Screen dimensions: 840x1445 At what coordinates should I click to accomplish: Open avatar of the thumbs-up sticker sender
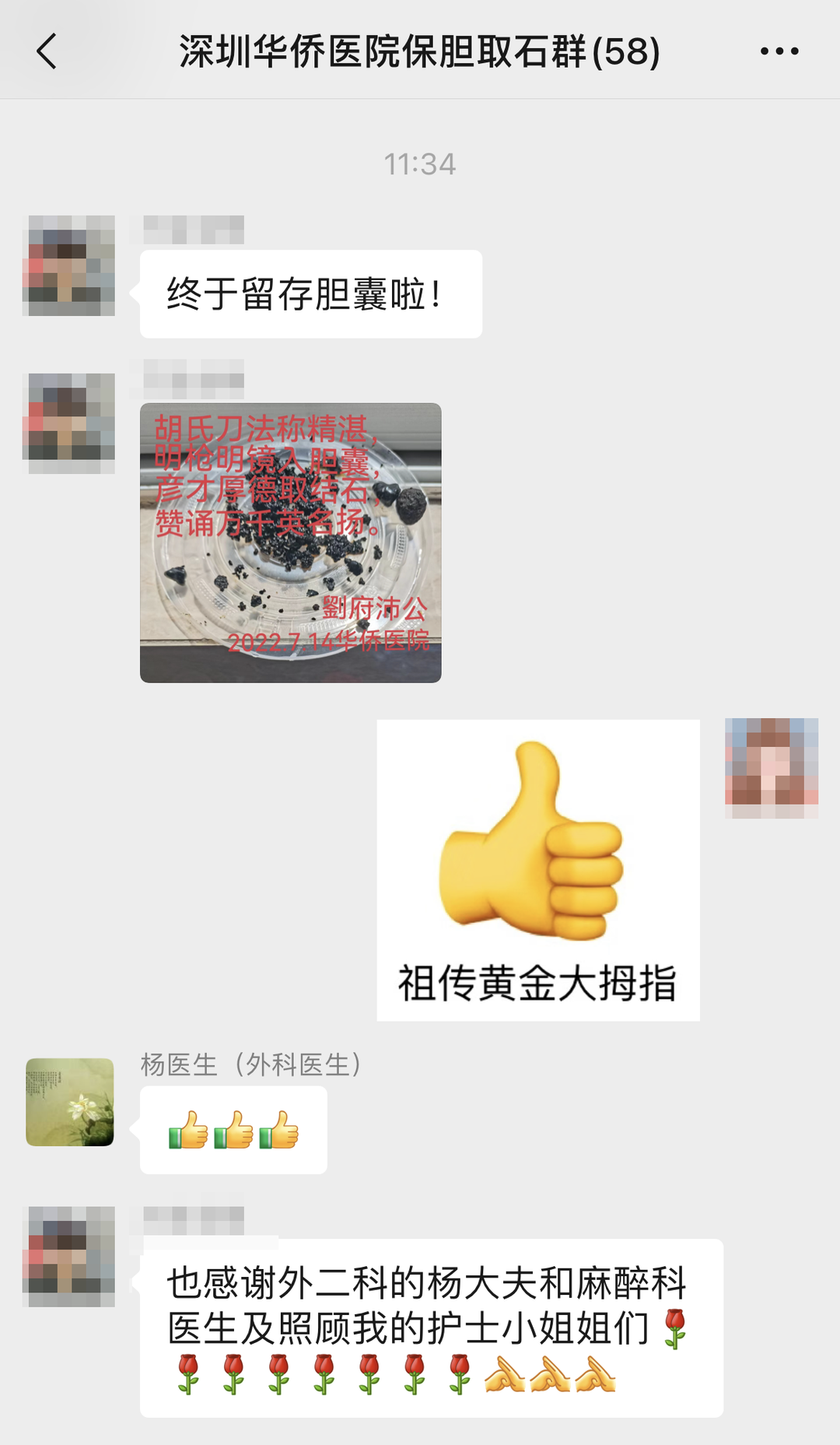(x=771, y=767)
